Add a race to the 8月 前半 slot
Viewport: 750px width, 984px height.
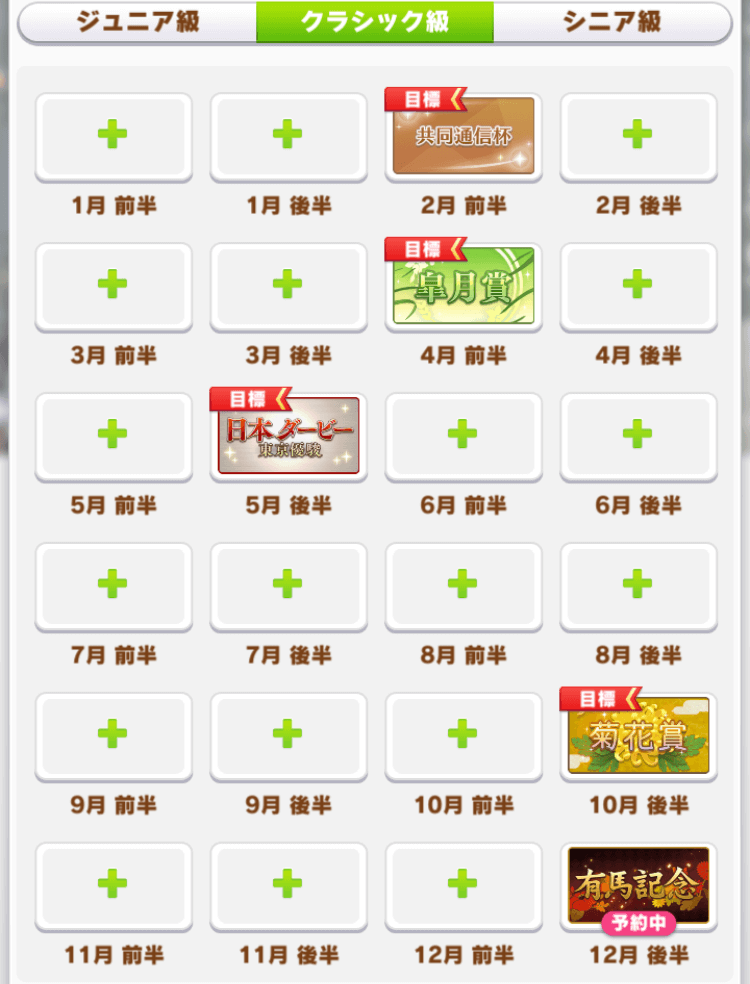click(x=463, y=585)
